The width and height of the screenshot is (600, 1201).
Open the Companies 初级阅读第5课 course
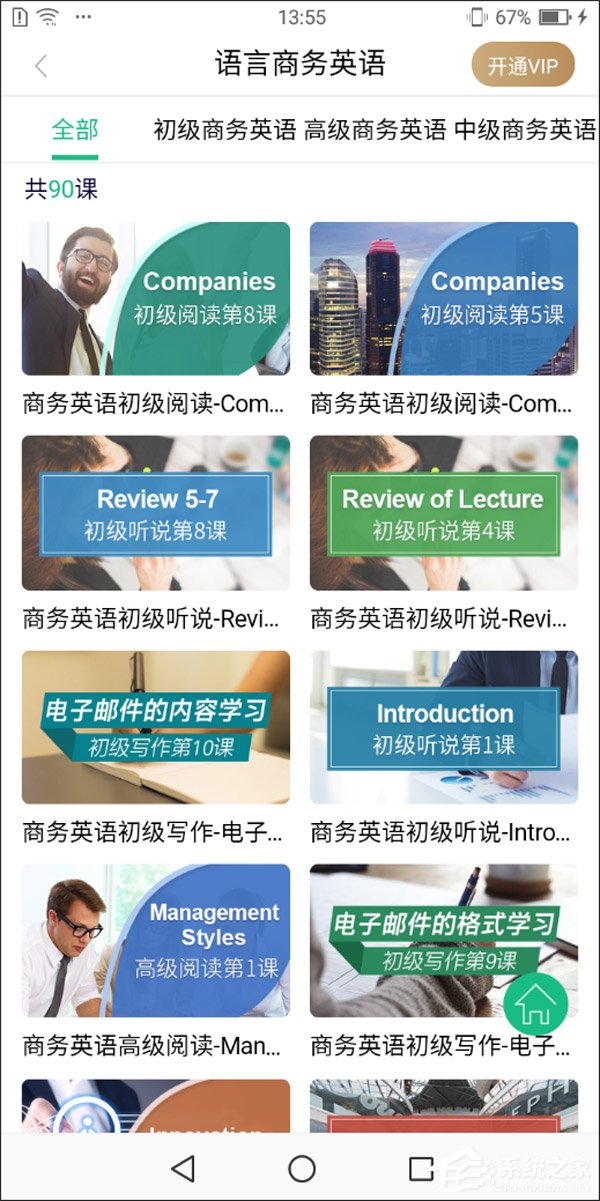[444, 299]
